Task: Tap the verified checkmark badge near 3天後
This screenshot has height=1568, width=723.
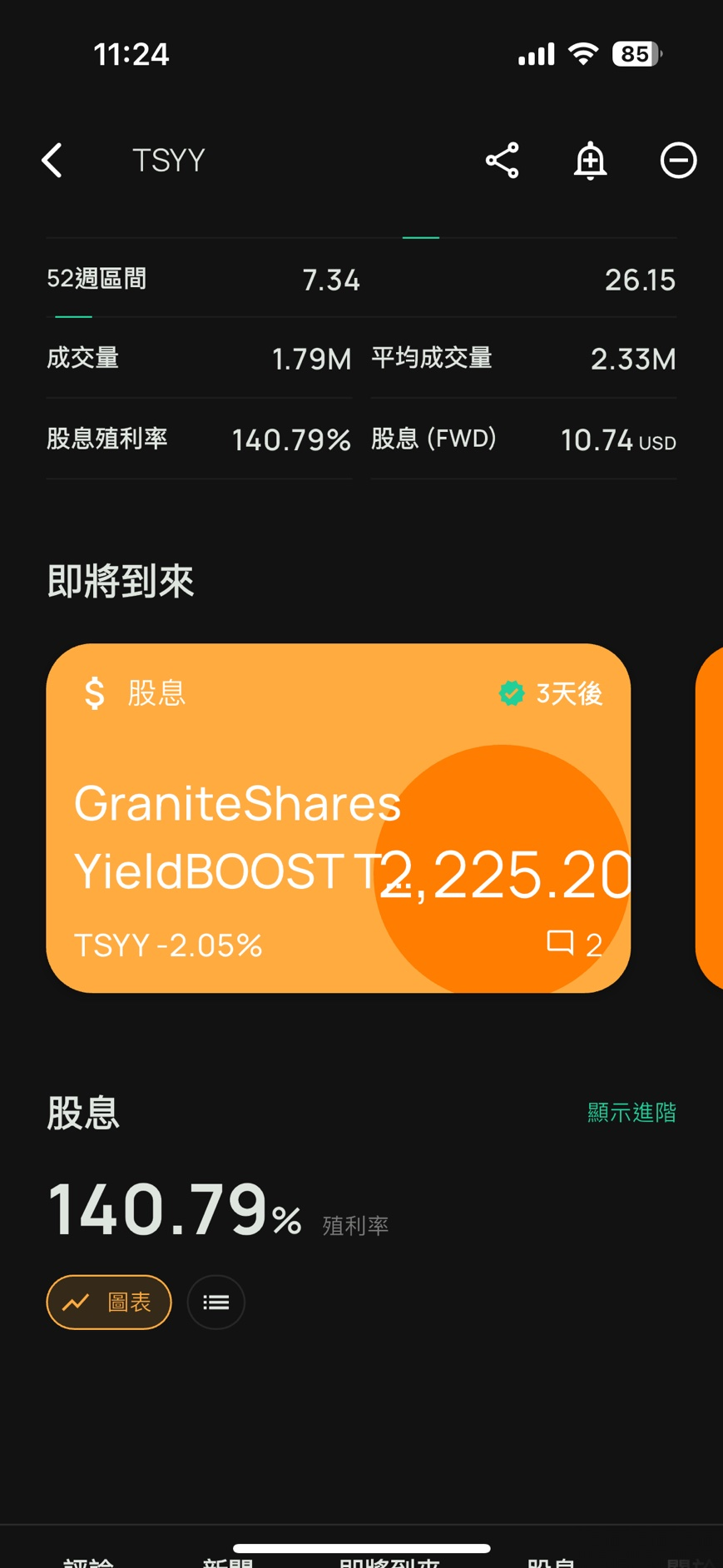Action: click(511, 692)
